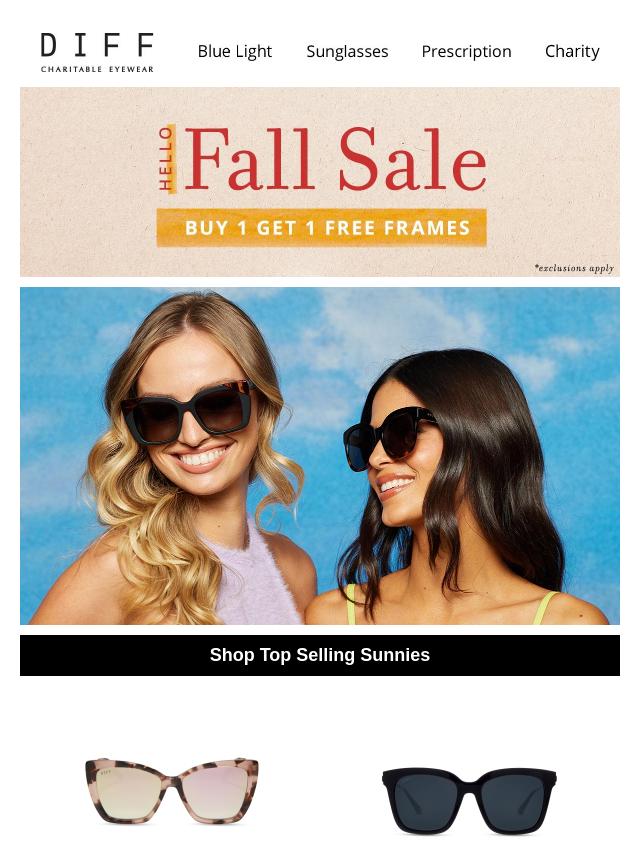Go to the Sunglasses section
Image resolution: width=640 pixels, height=854 pixels.
347,51
